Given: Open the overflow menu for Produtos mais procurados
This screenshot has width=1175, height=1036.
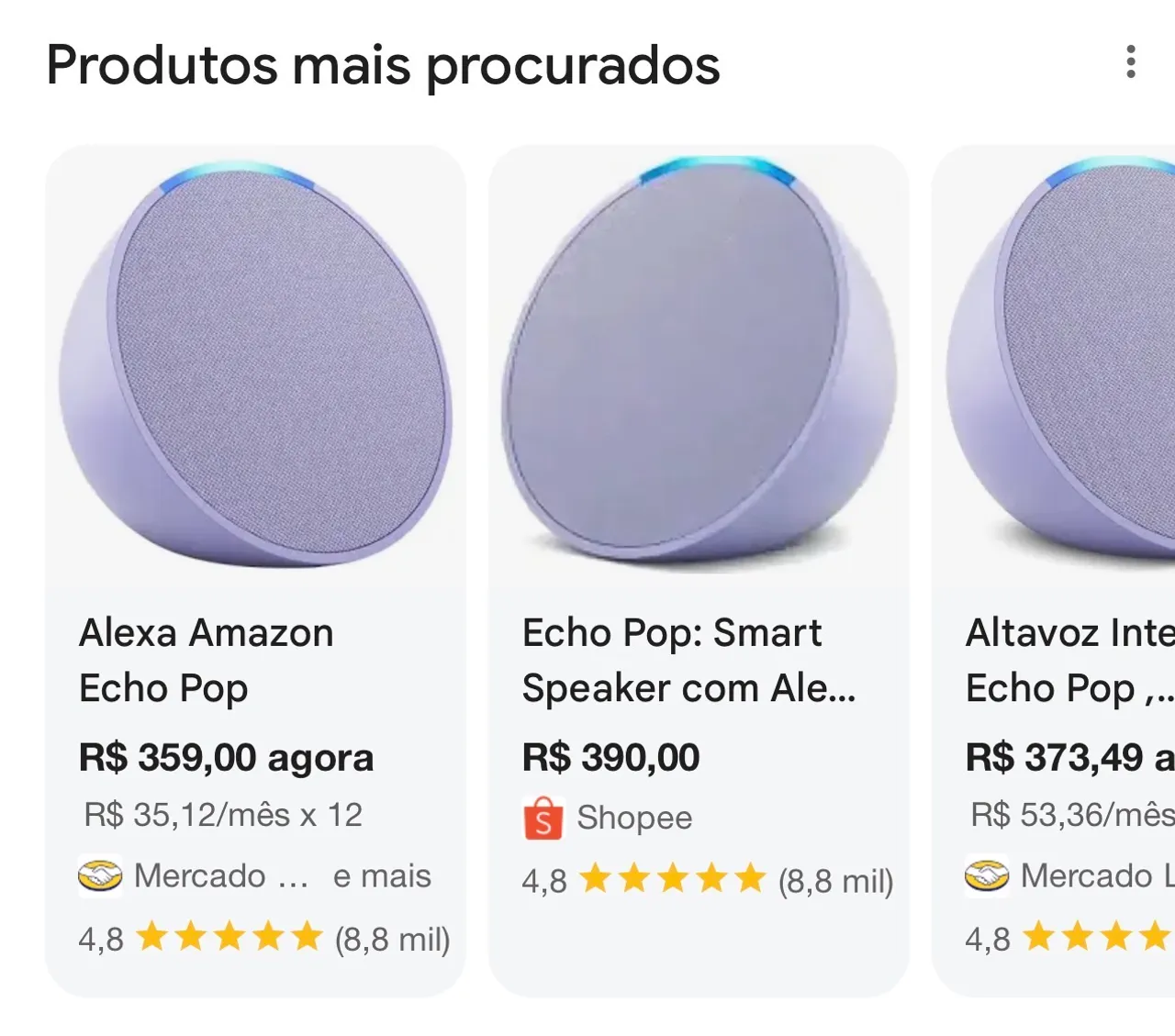Looking at the screenshot, I should [1130, 62].
